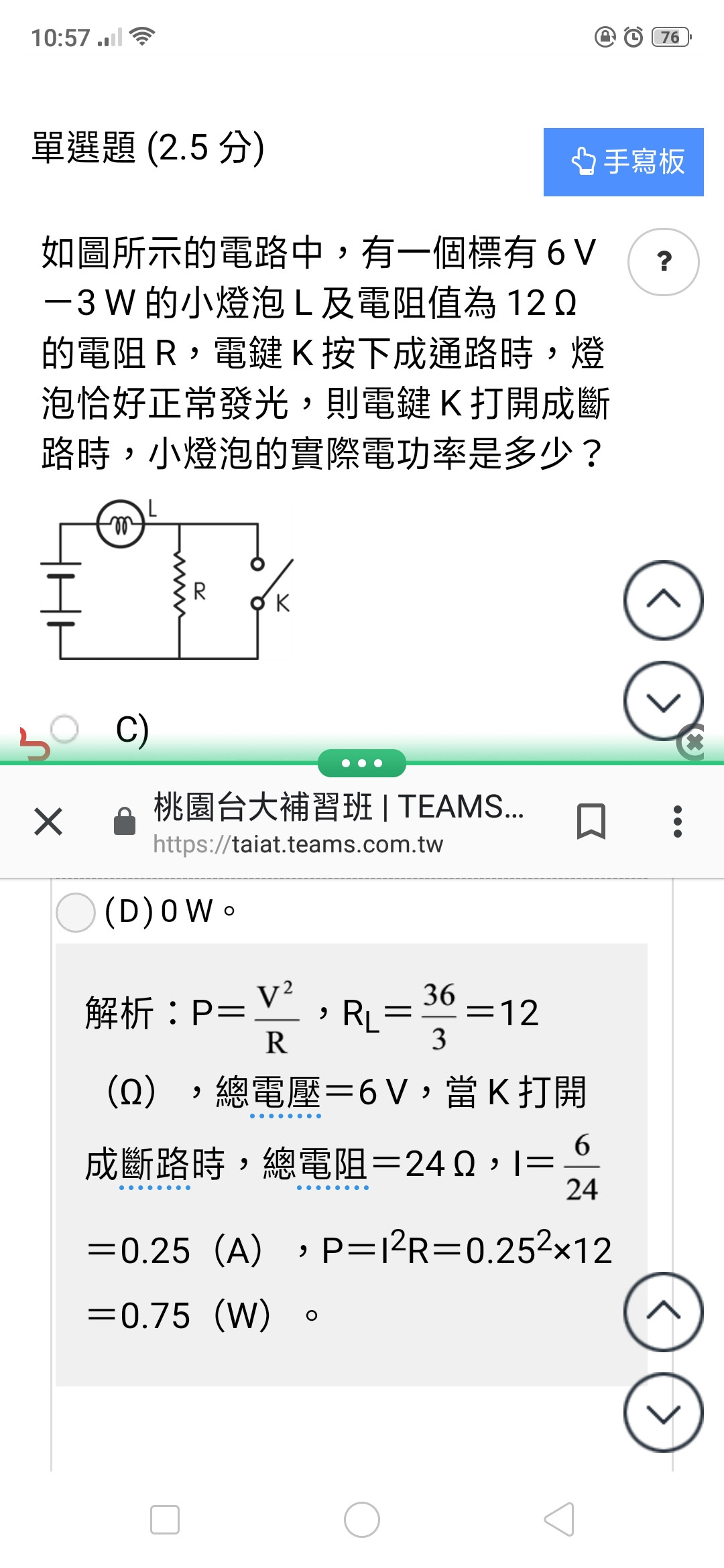
Task: Tap the up arrow beside the circuit diagram
Action: (663, 600)
